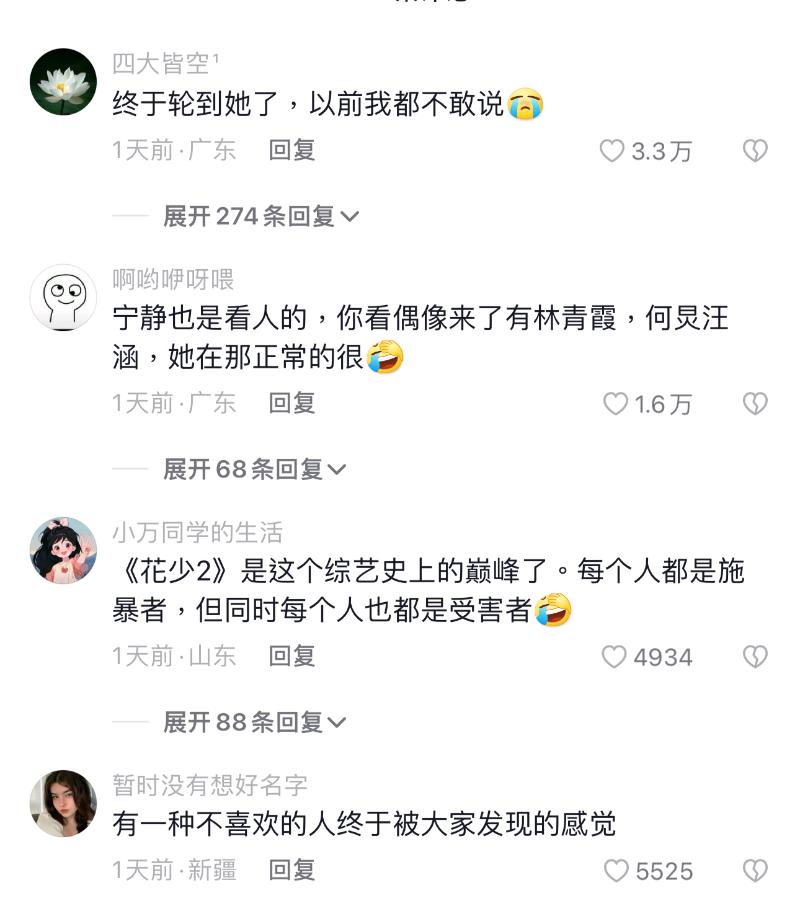
Task: Dislike the comment by 啊哟咿呀喂
Action: point(754,404)
